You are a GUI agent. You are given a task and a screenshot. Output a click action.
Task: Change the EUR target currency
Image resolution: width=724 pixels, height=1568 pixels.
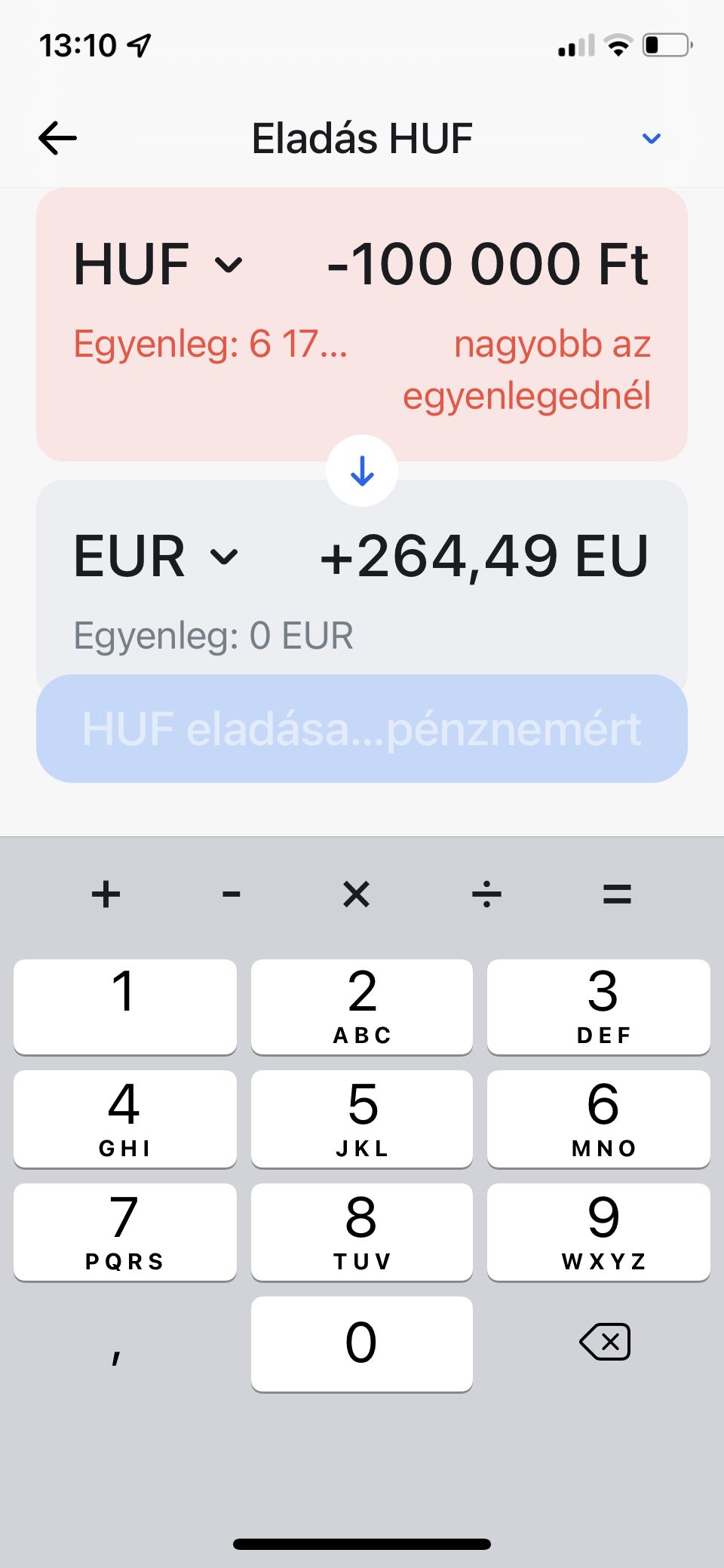tap(155, 557)
